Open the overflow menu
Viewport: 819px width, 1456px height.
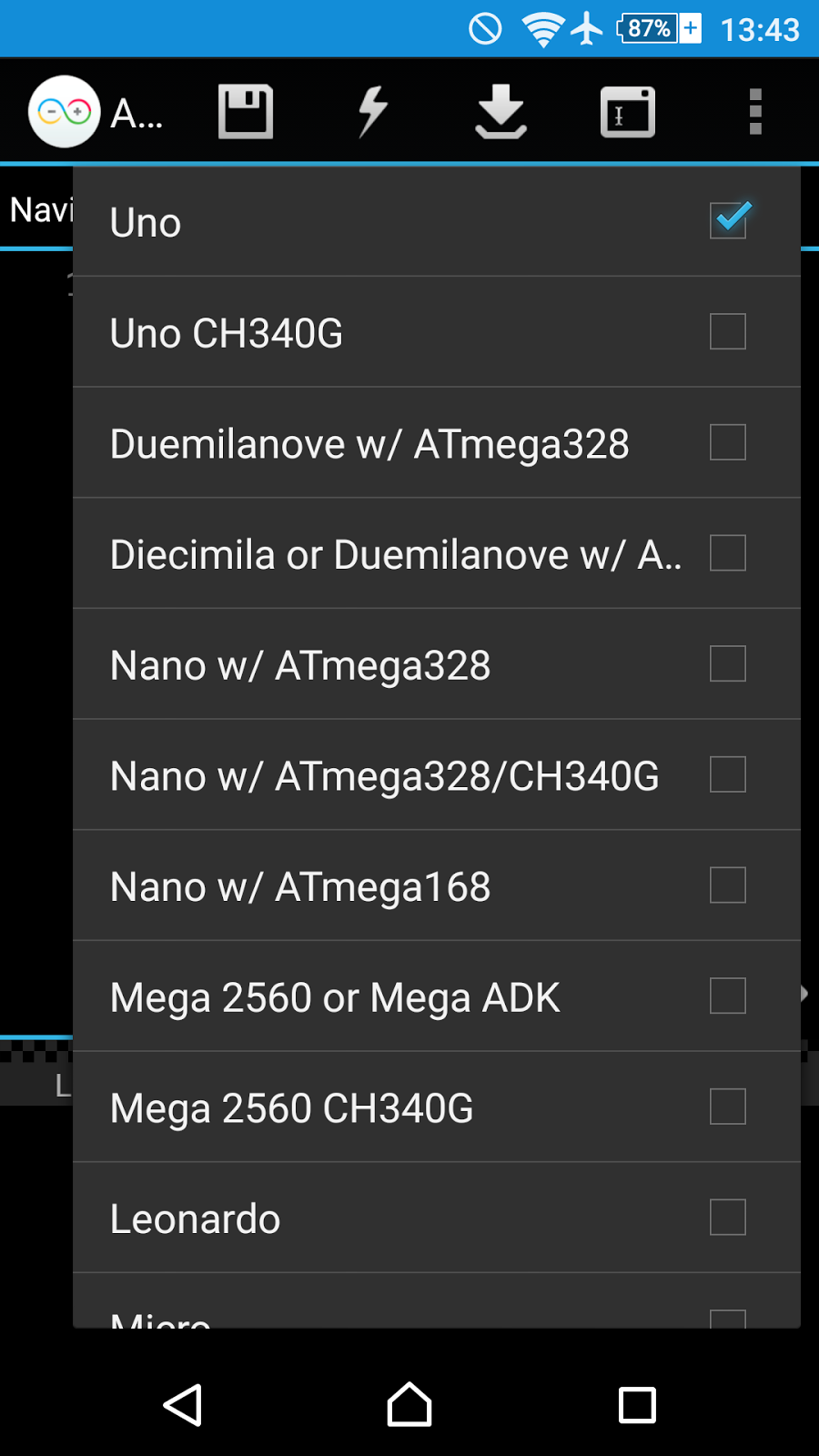click(x=755, y=112)
